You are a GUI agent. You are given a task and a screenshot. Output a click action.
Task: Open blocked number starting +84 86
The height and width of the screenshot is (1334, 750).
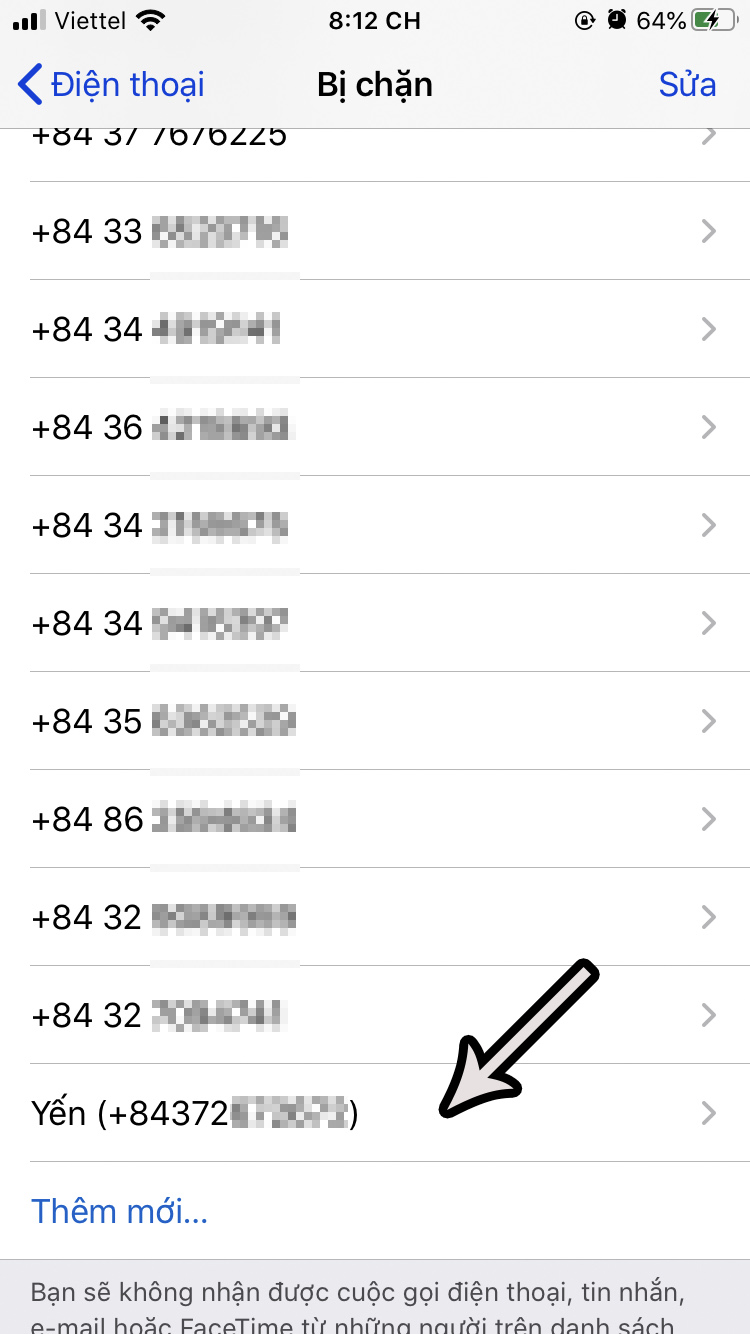[x=375, y=820]
